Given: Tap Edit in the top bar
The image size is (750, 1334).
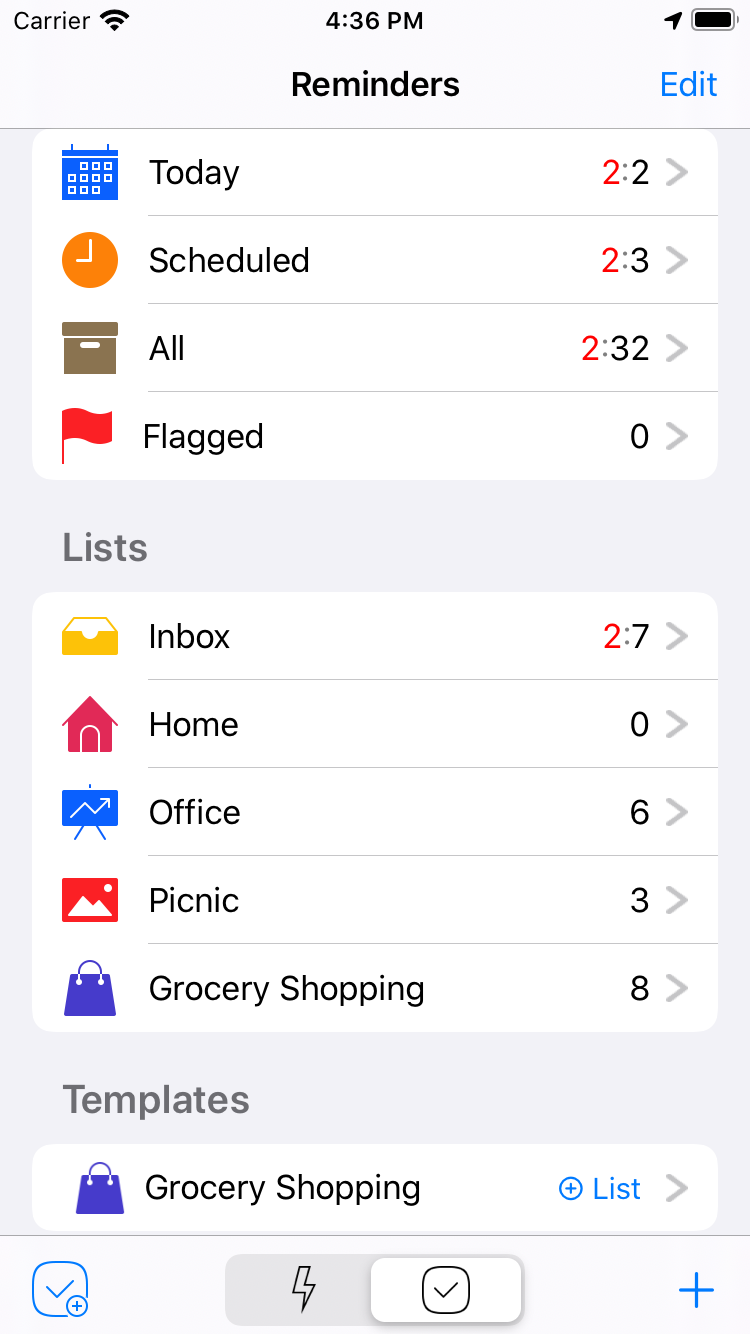Looking at the screenshot, I should (688, 85).
